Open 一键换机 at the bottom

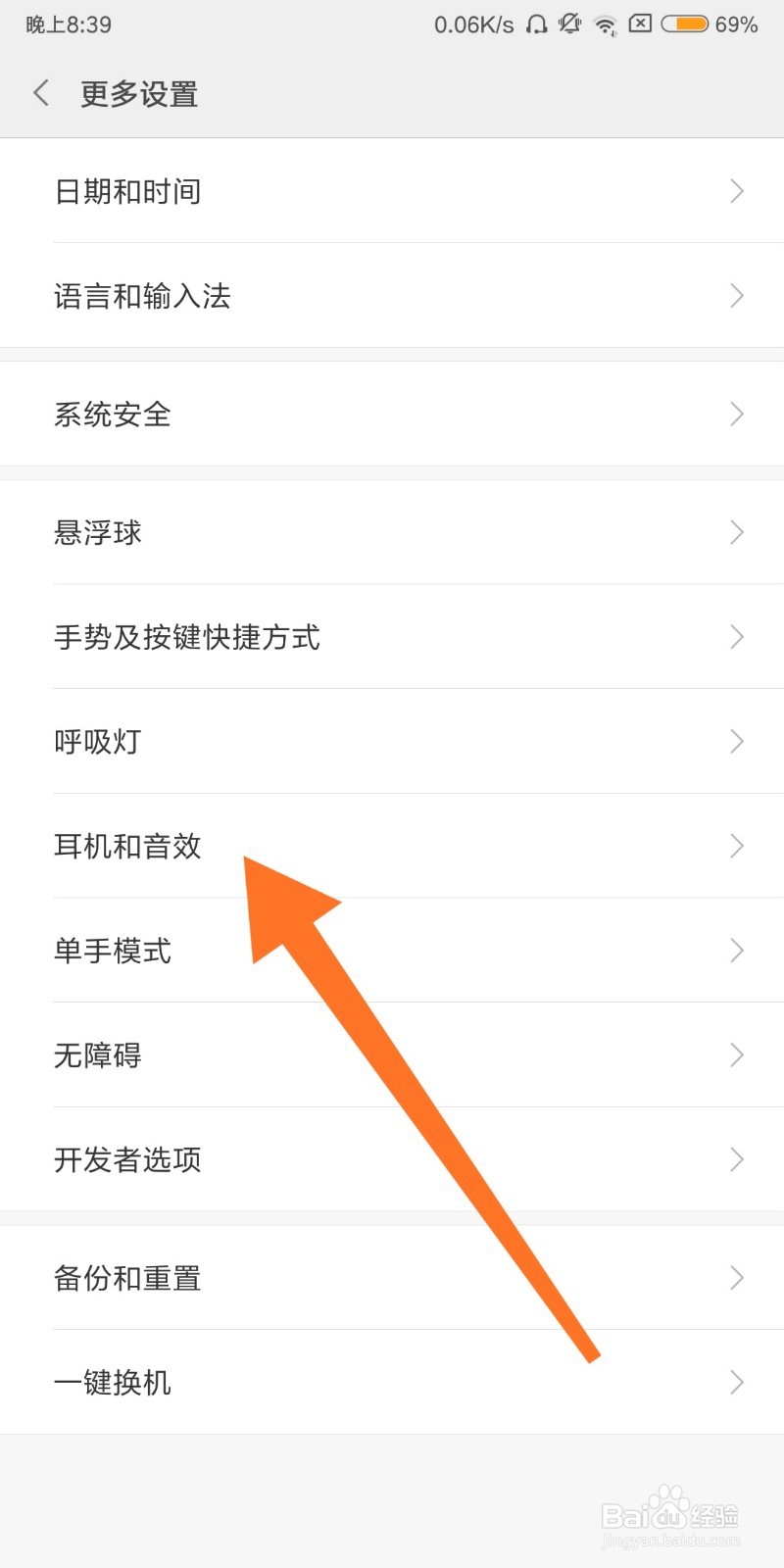coord(113,1382)
